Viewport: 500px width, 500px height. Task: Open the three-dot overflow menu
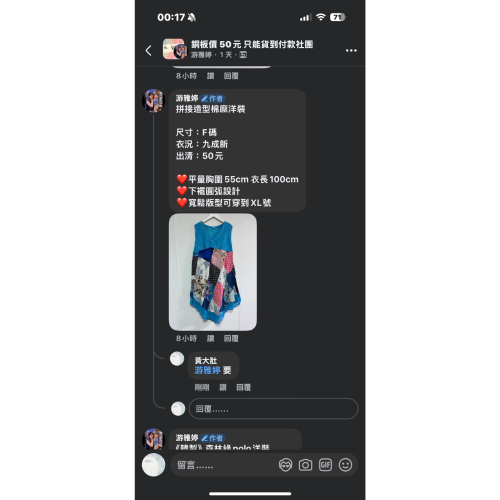click(x=351, y=51)
